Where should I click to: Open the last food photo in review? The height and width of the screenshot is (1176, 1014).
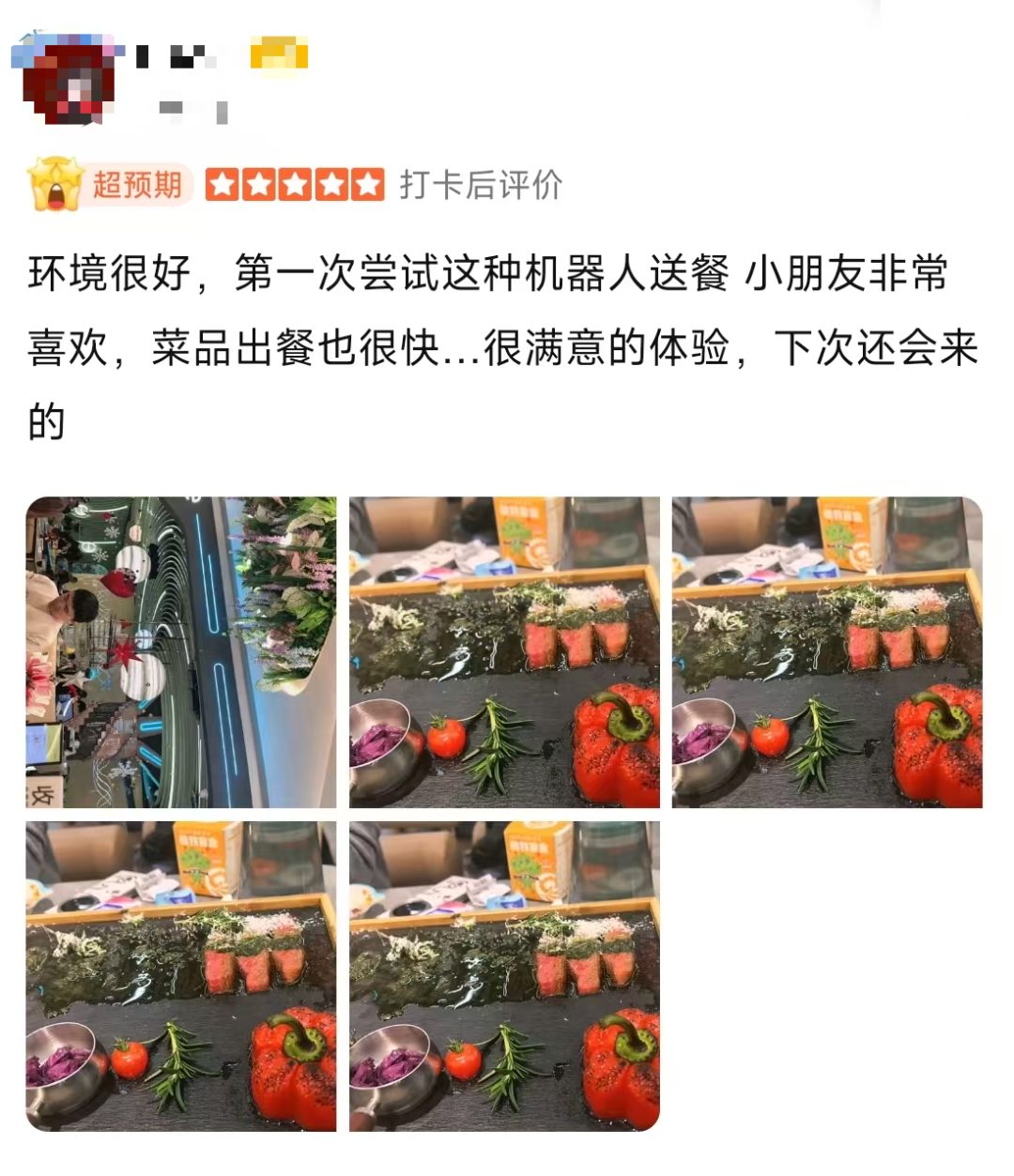pos(504,976)
